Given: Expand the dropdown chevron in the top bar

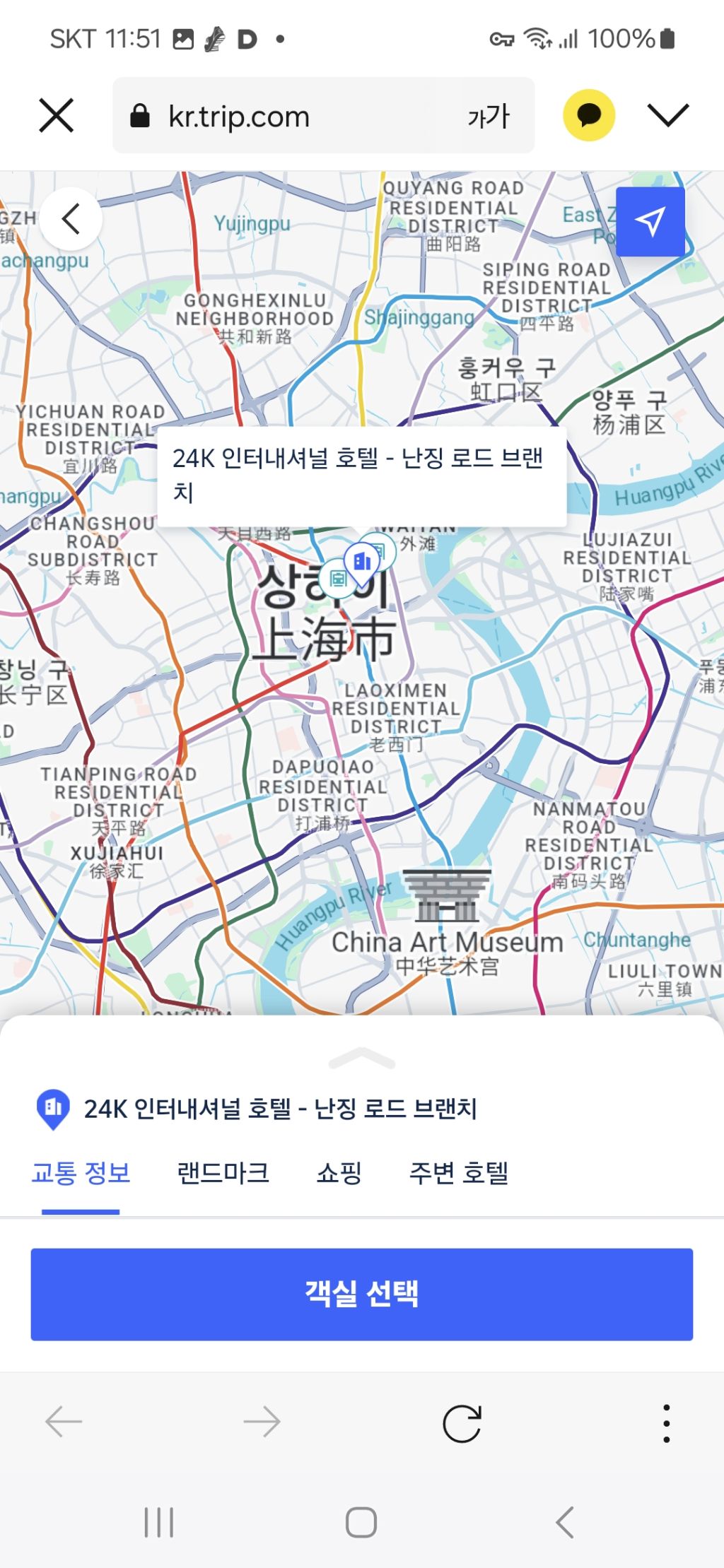Looking at the screenshot, I should (667, 115).
